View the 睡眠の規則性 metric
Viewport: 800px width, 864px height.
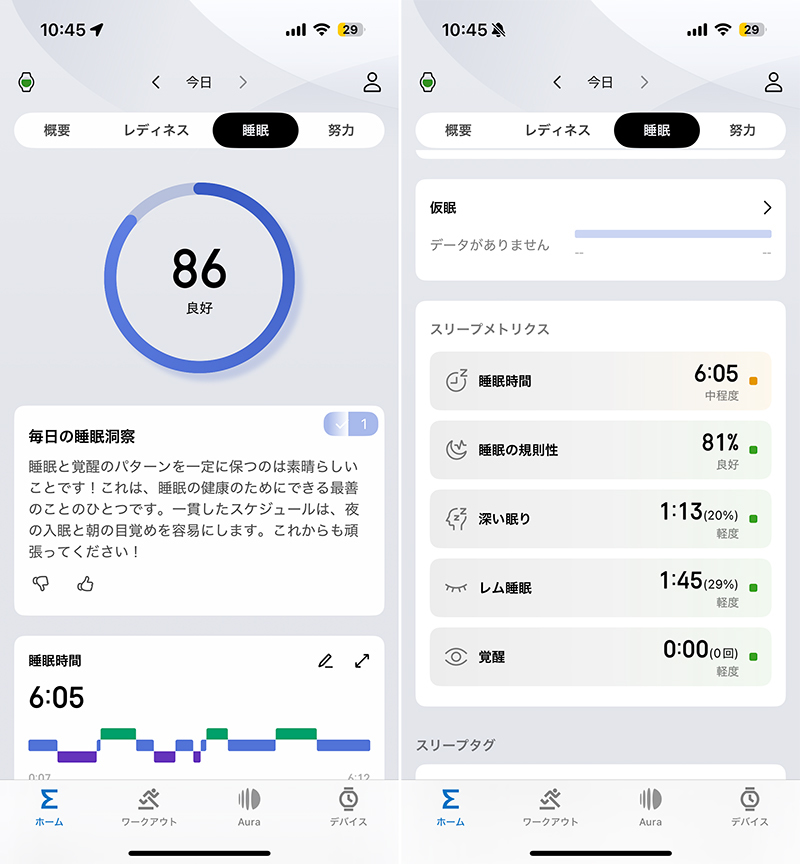pyautogui.click(x=600, y=450)
